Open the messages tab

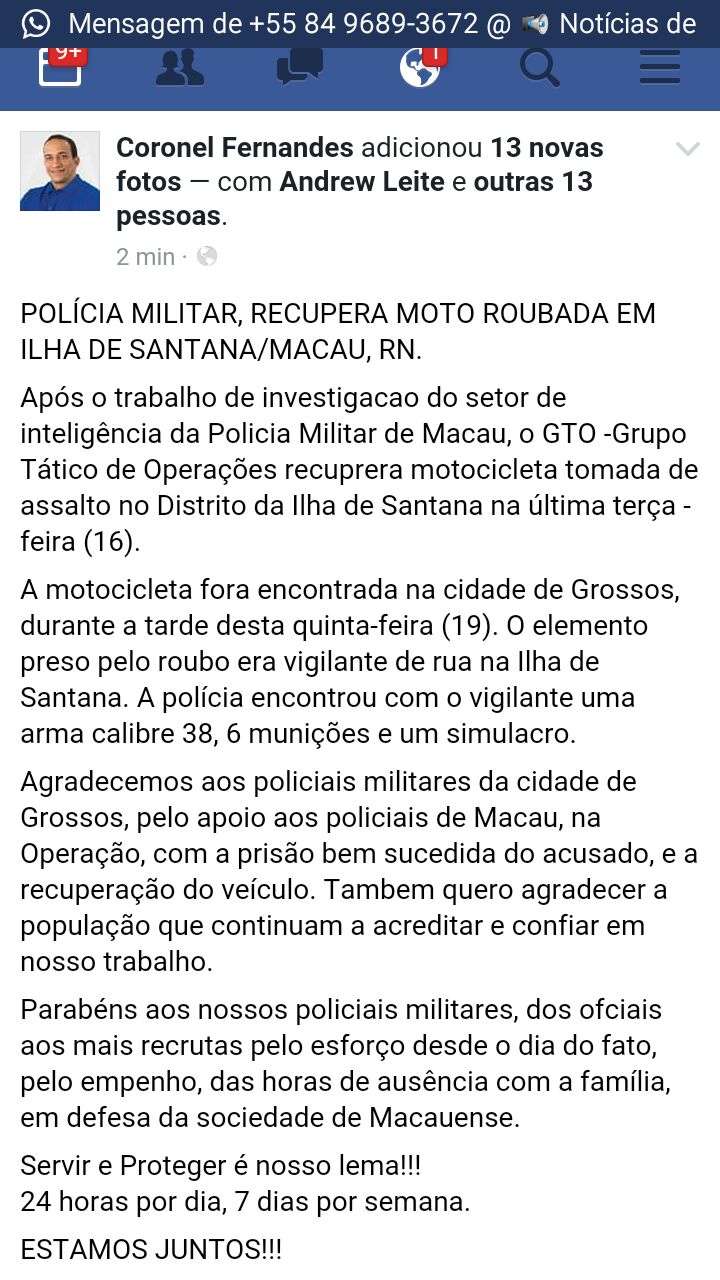(300, 68)
